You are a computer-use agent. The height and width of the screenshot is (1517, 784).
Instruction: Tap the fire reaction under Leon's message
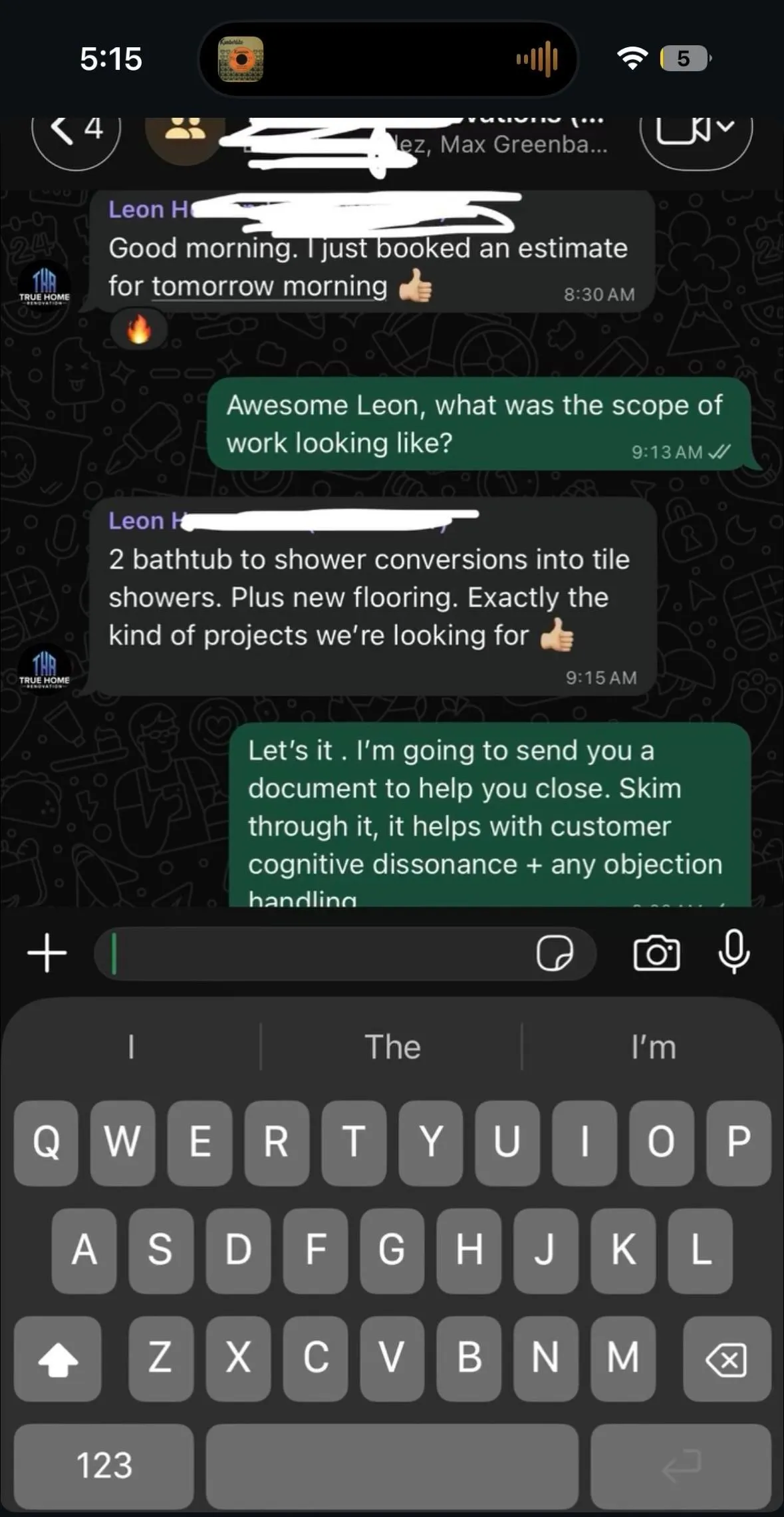click(x=138, y=329)
